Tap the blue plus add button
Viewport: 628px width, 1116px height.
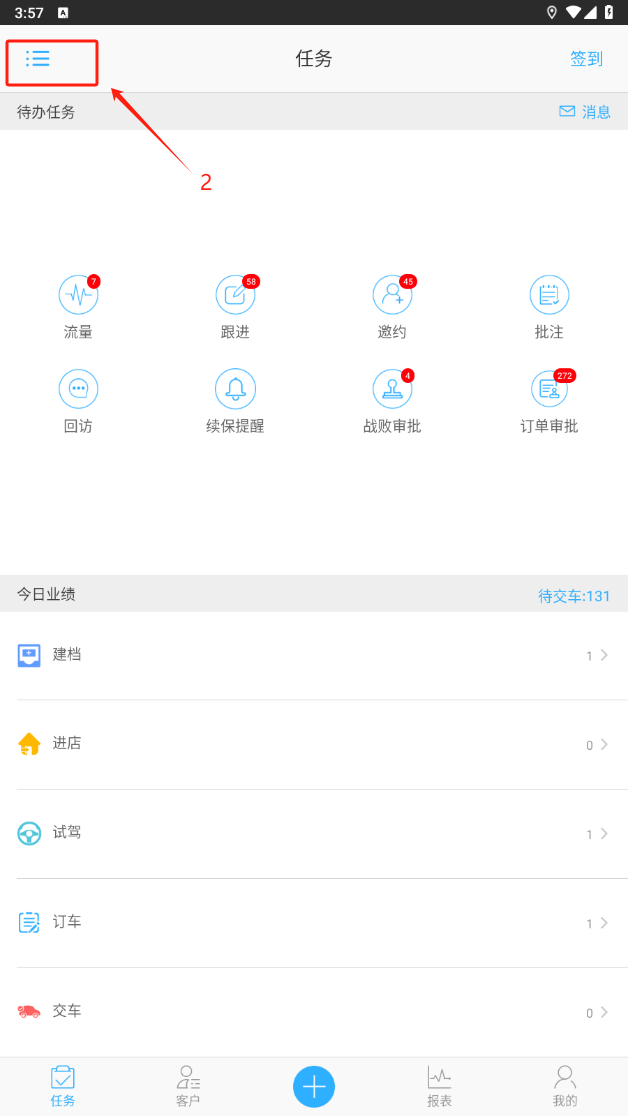(x=314, y=1086)
